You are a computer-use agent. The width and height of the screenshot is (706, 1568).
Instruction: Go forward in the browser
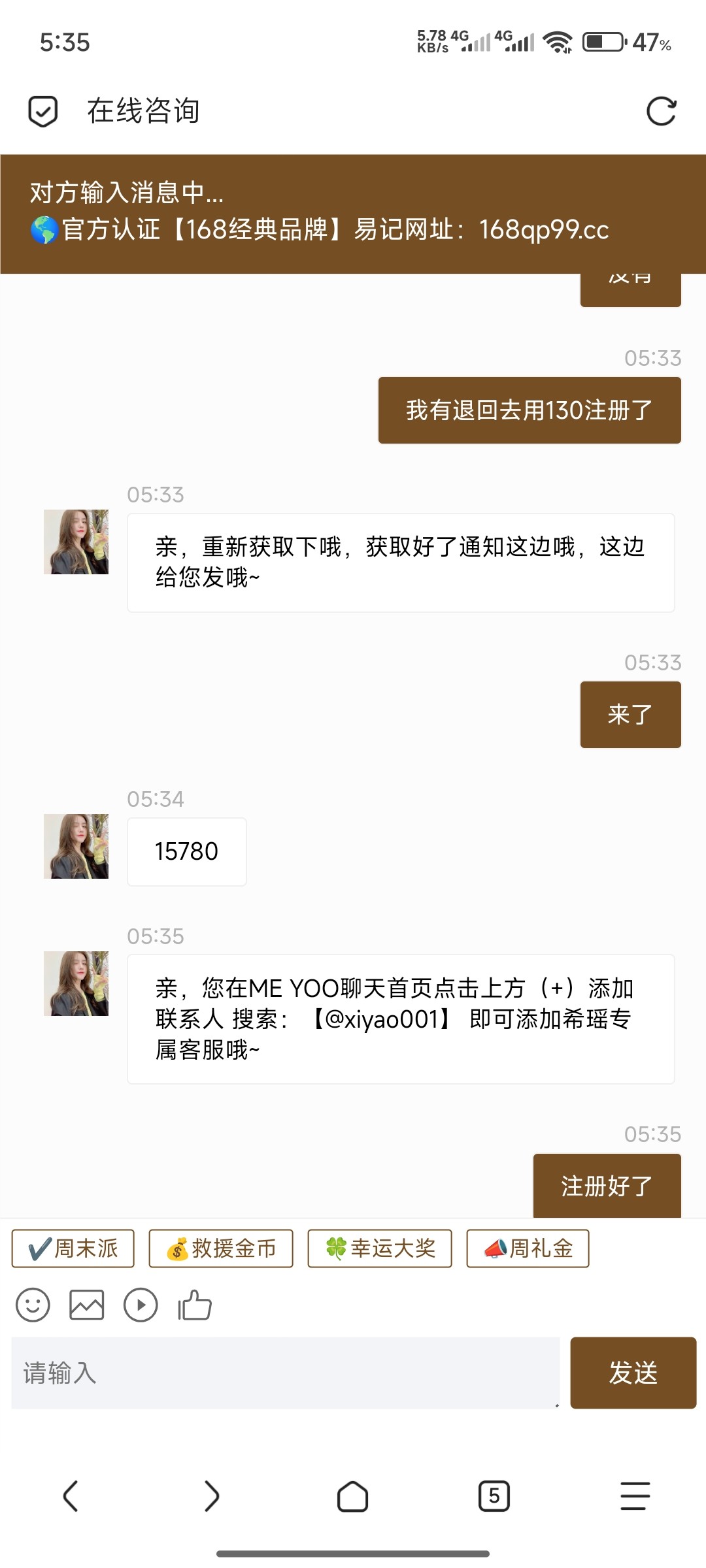(212, 1496)
